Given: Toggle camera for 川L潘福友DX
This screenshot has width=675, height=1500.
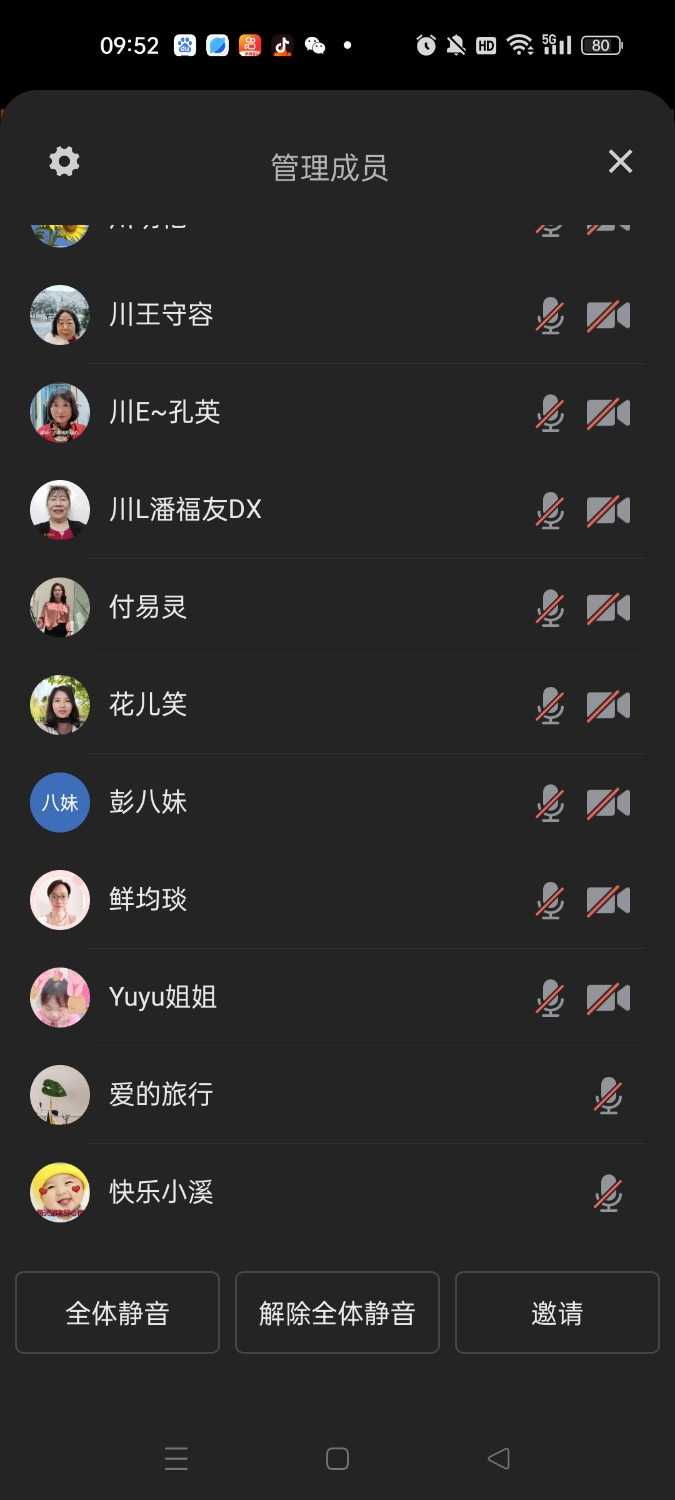Looking at the screenshot, I should coord(608,510).
